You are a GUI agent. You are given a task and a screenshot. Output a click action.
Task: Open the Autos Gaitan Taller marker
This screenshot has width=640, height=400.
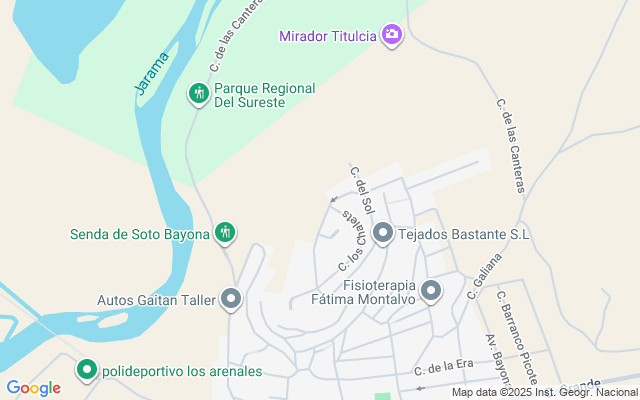click(x=232, y=298)
